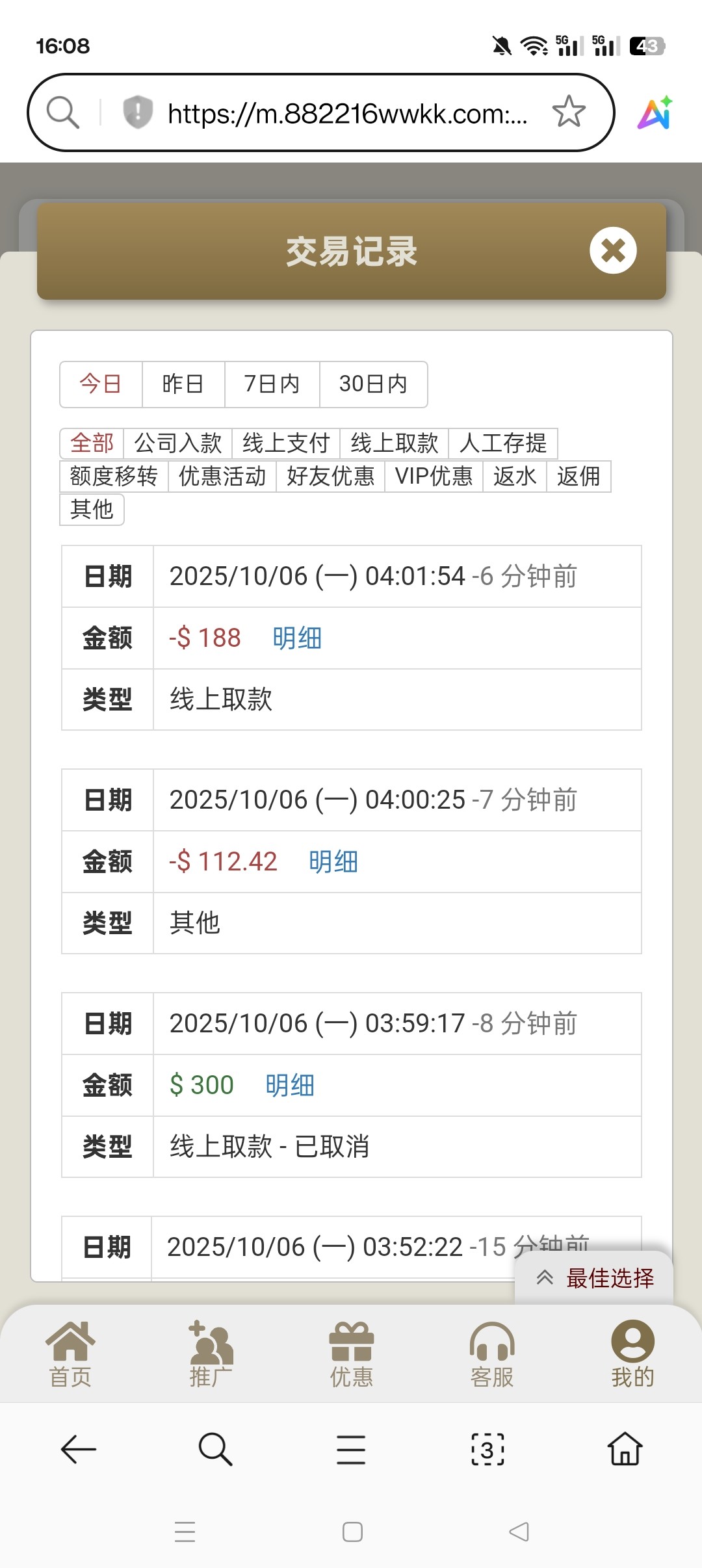
Task: Select the 7日内 date range
Action: [272, 384]
